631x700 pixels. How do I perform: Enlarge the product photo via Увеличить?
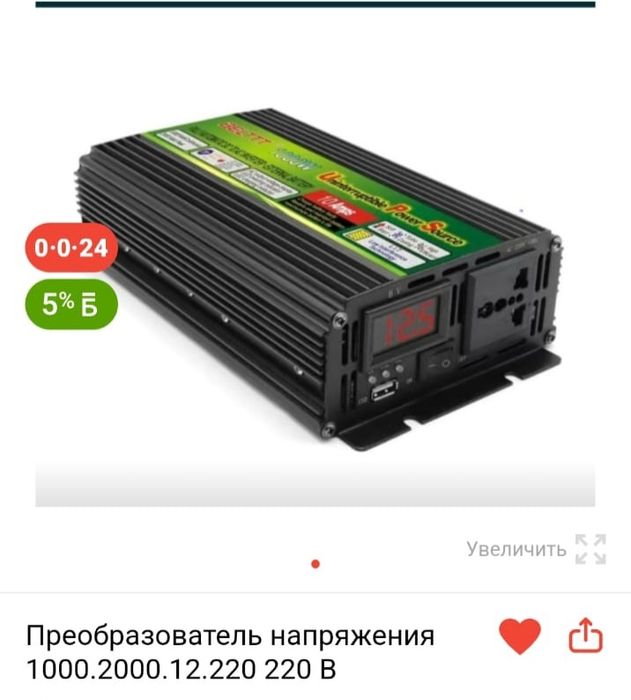point(537,549)
